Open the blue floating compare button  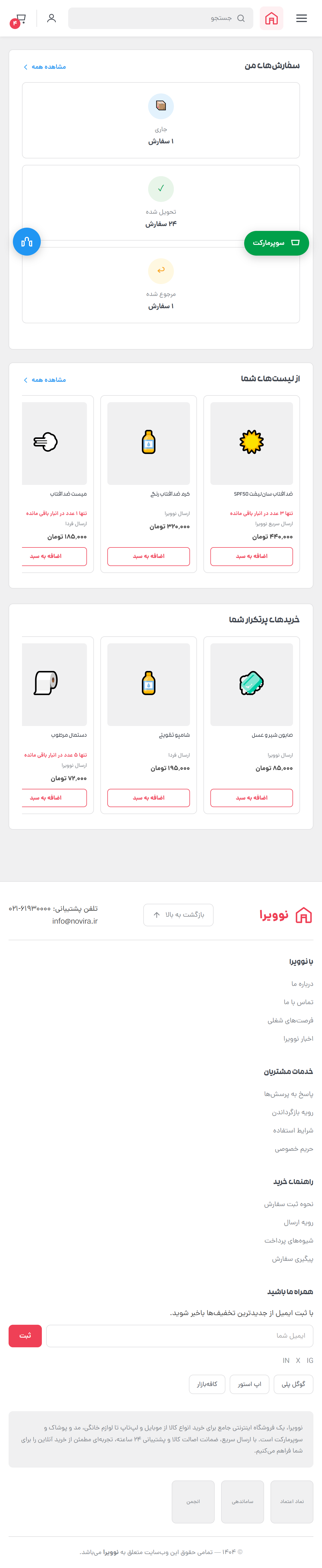click(27, 242)
